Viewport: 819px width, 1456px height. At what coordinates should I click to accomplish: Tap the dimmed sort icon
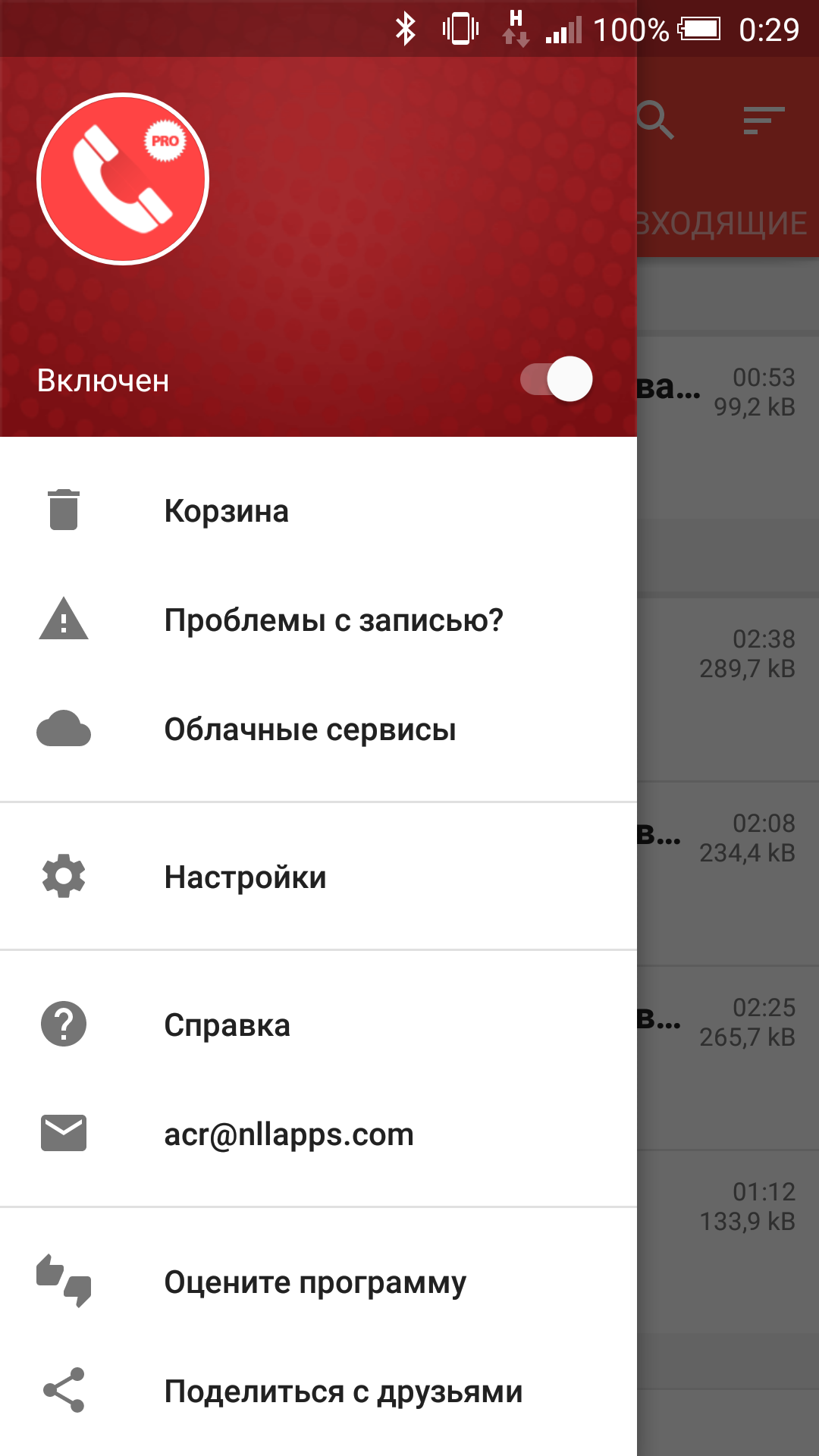pos(763,120)
